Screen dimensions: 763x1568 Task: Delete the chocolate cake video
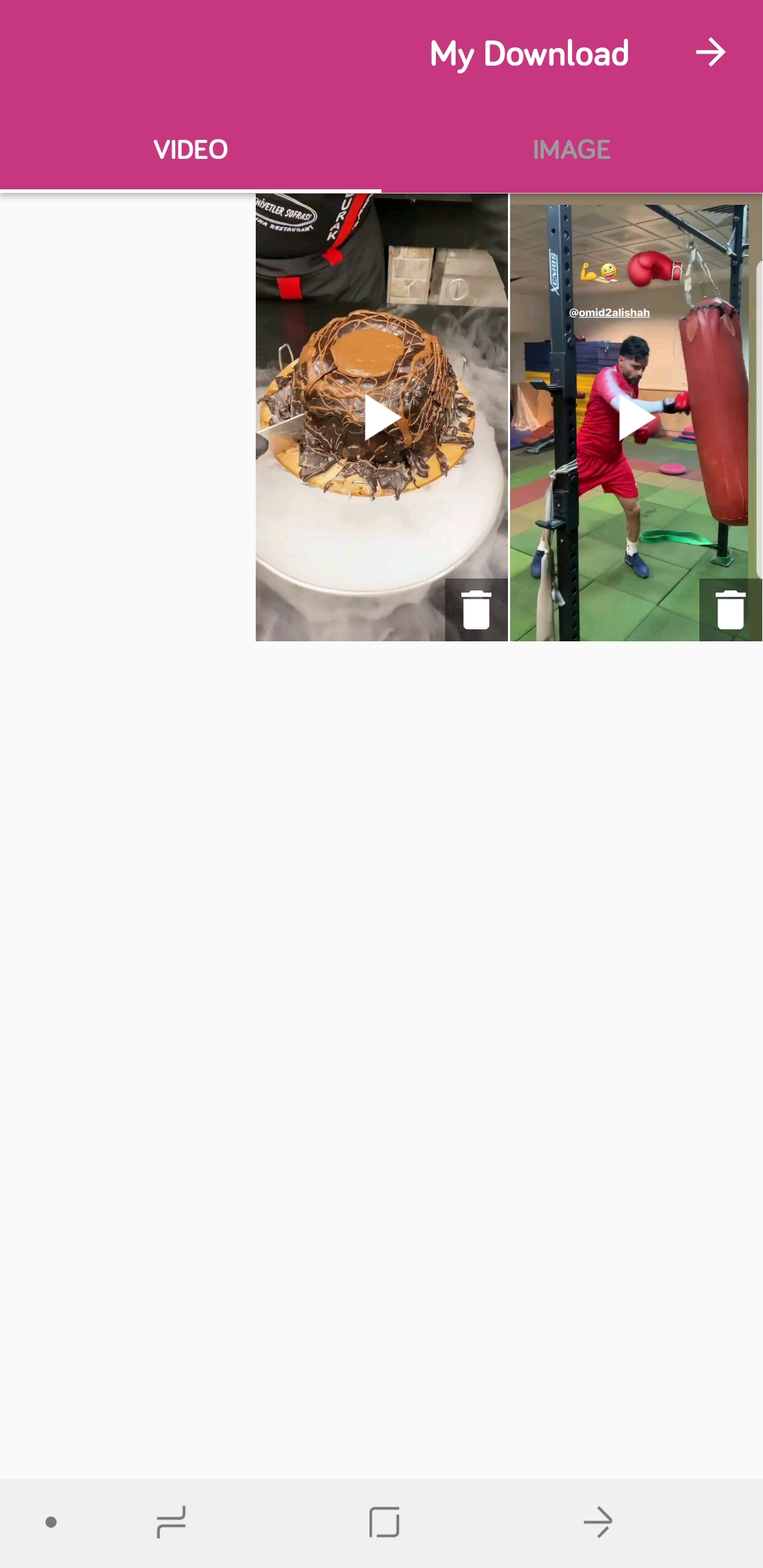(x=476, y=610)
